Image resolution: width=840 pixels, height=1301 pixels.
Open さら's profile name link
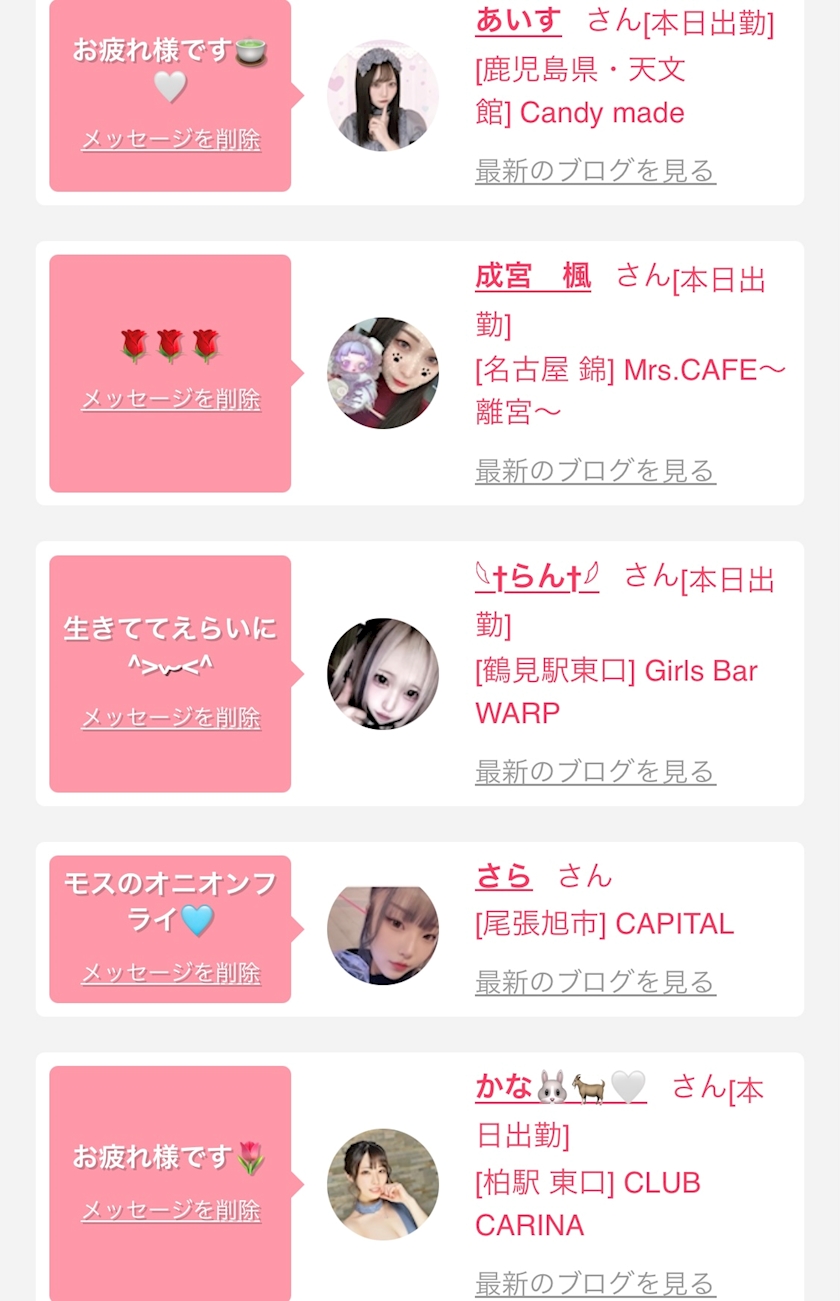[504, 877]
